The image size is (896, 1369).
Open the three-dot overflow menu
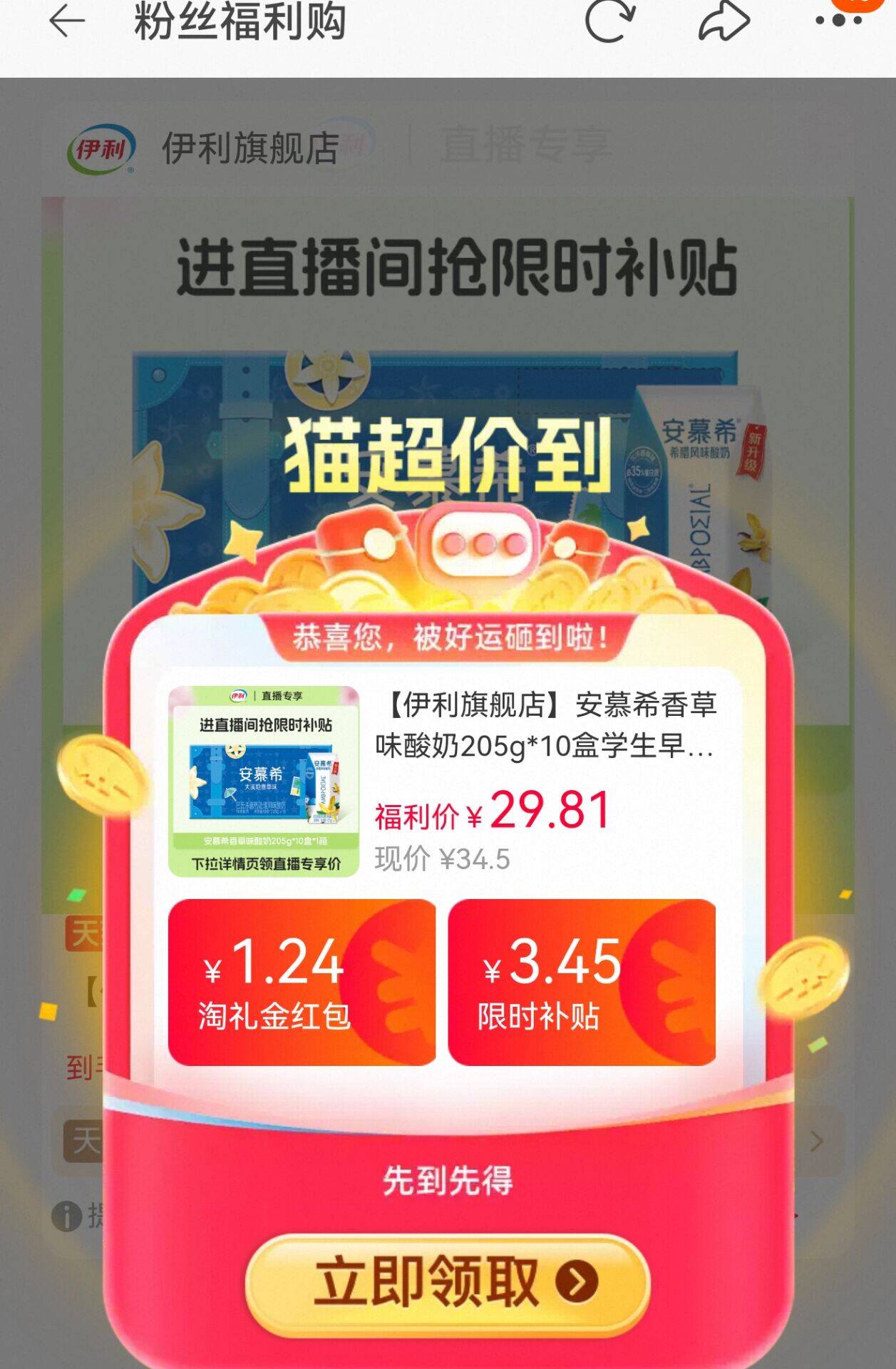pyautogui.click(x=838, y=21)
